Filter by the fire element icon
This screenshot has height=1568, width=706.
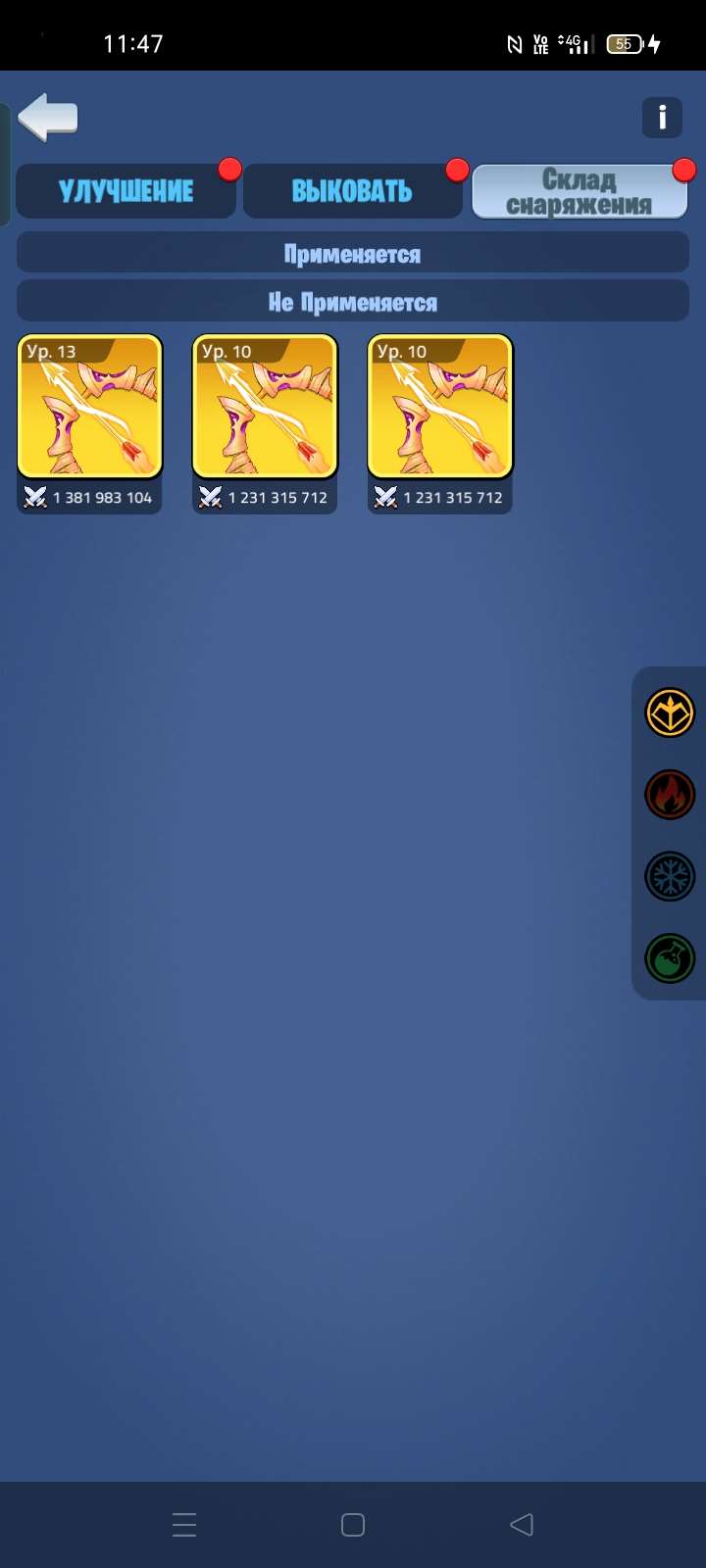[x=670, y=795]
